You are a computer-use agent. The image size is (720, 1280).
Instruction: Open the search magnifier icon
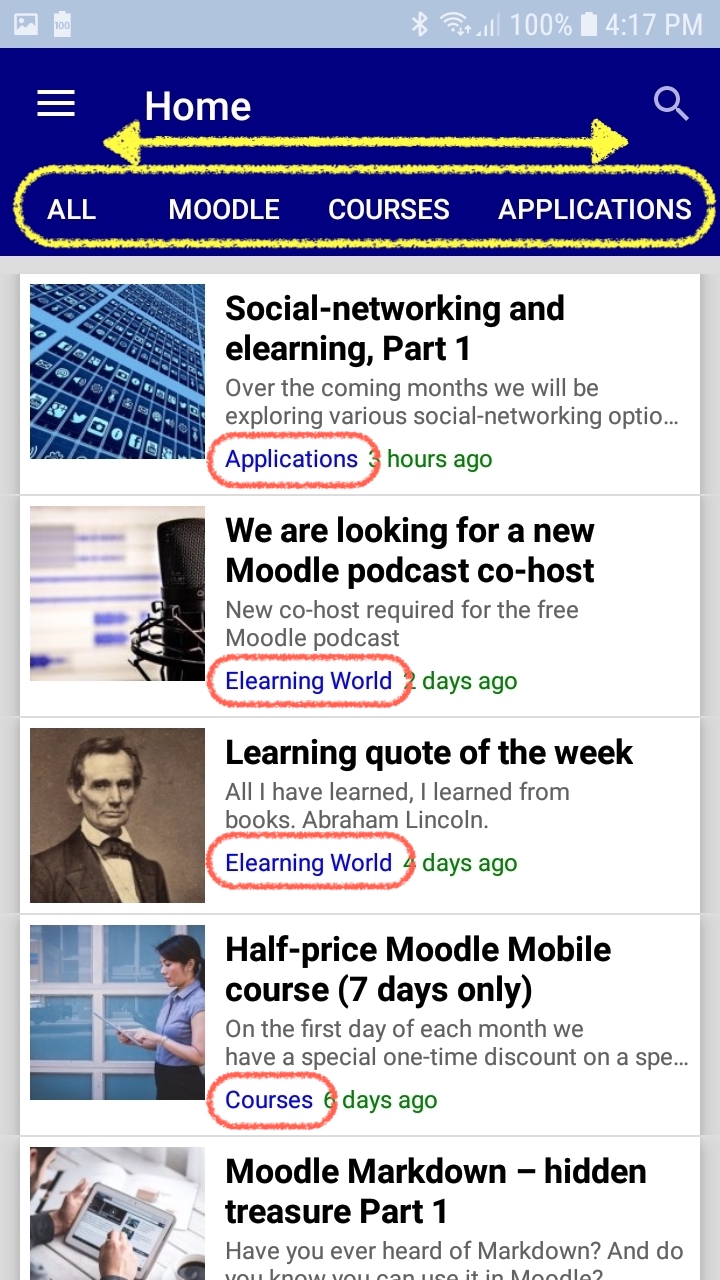671,104
